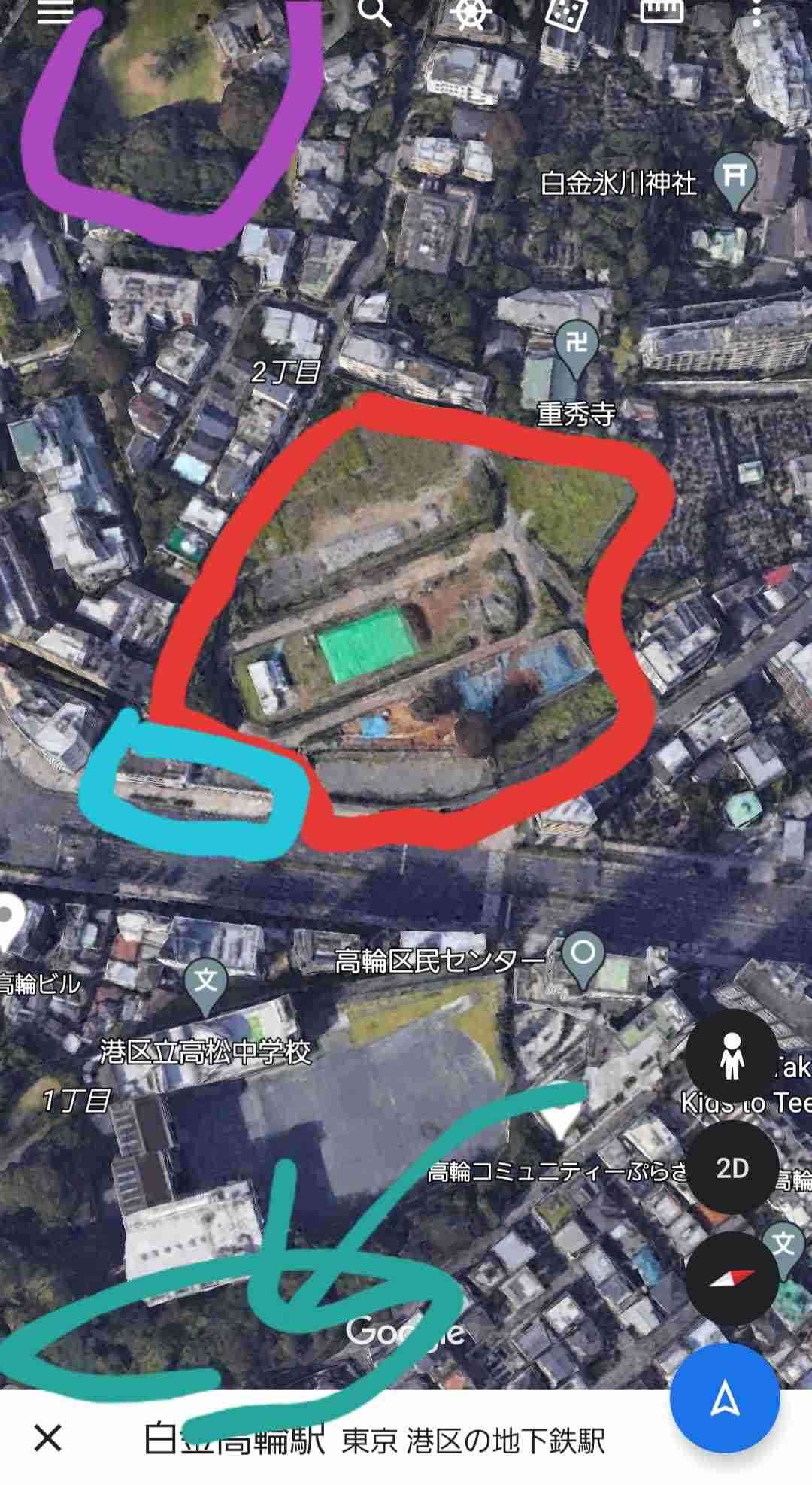This screenshot has width=812, height=1485.
Task: Reset orientation with the compass
Action: pyautogui.click(x=732, y=1278)
